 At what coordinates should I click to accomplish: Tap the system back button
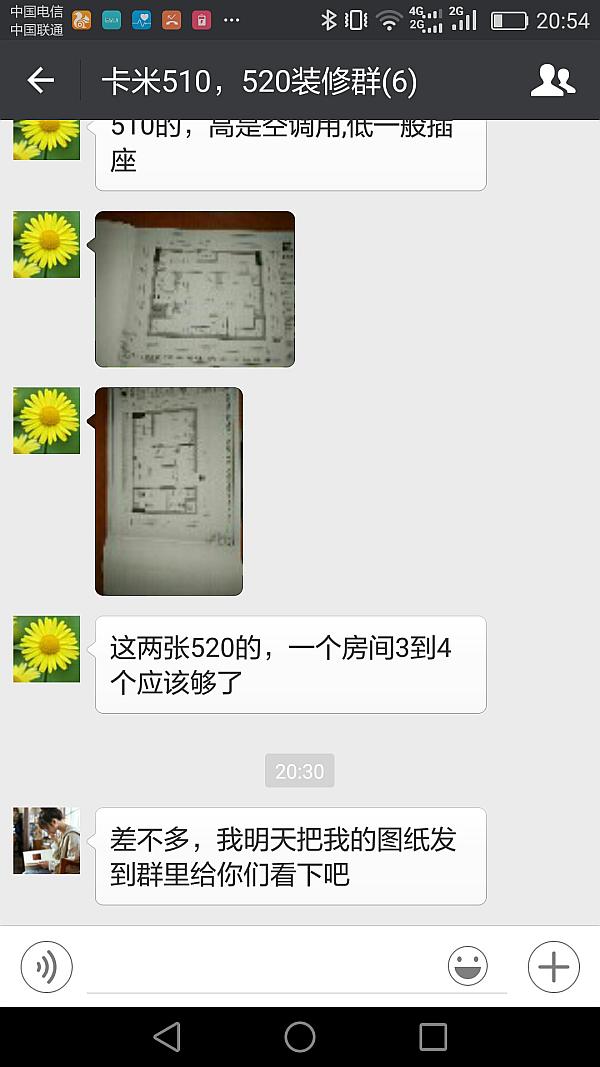point(167,1037)
